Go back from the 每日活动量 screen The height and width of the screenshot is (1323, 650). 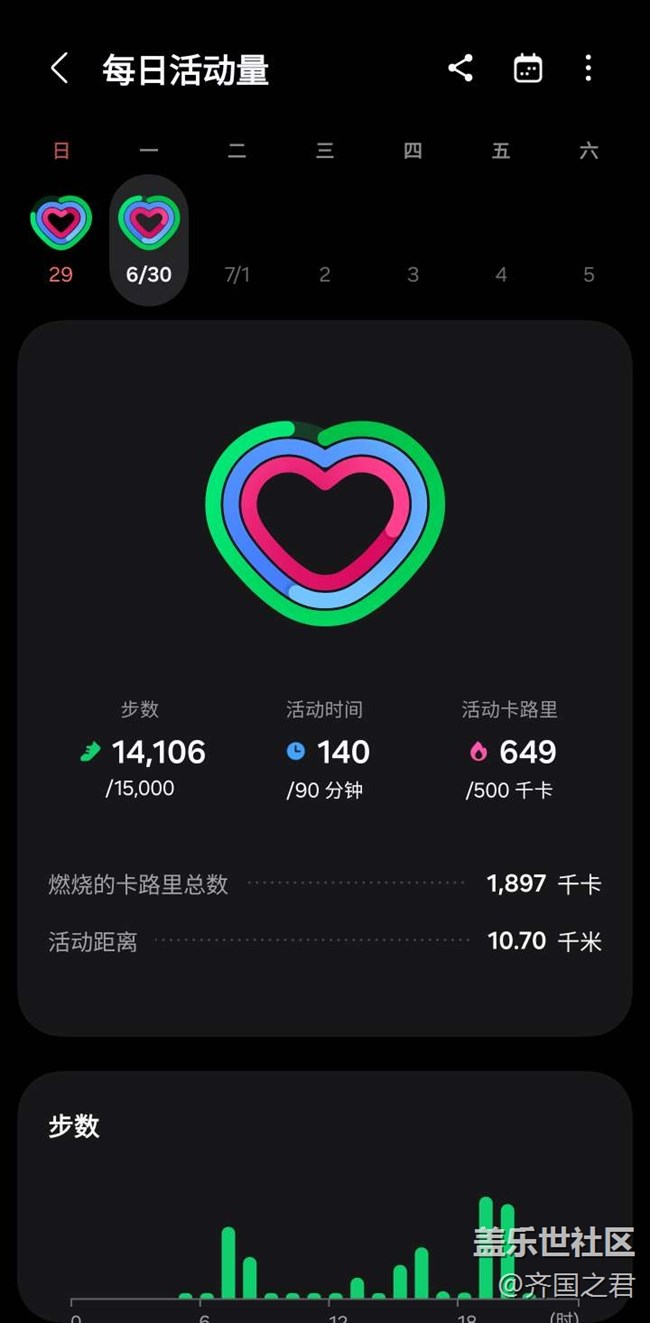pos(59,69)
